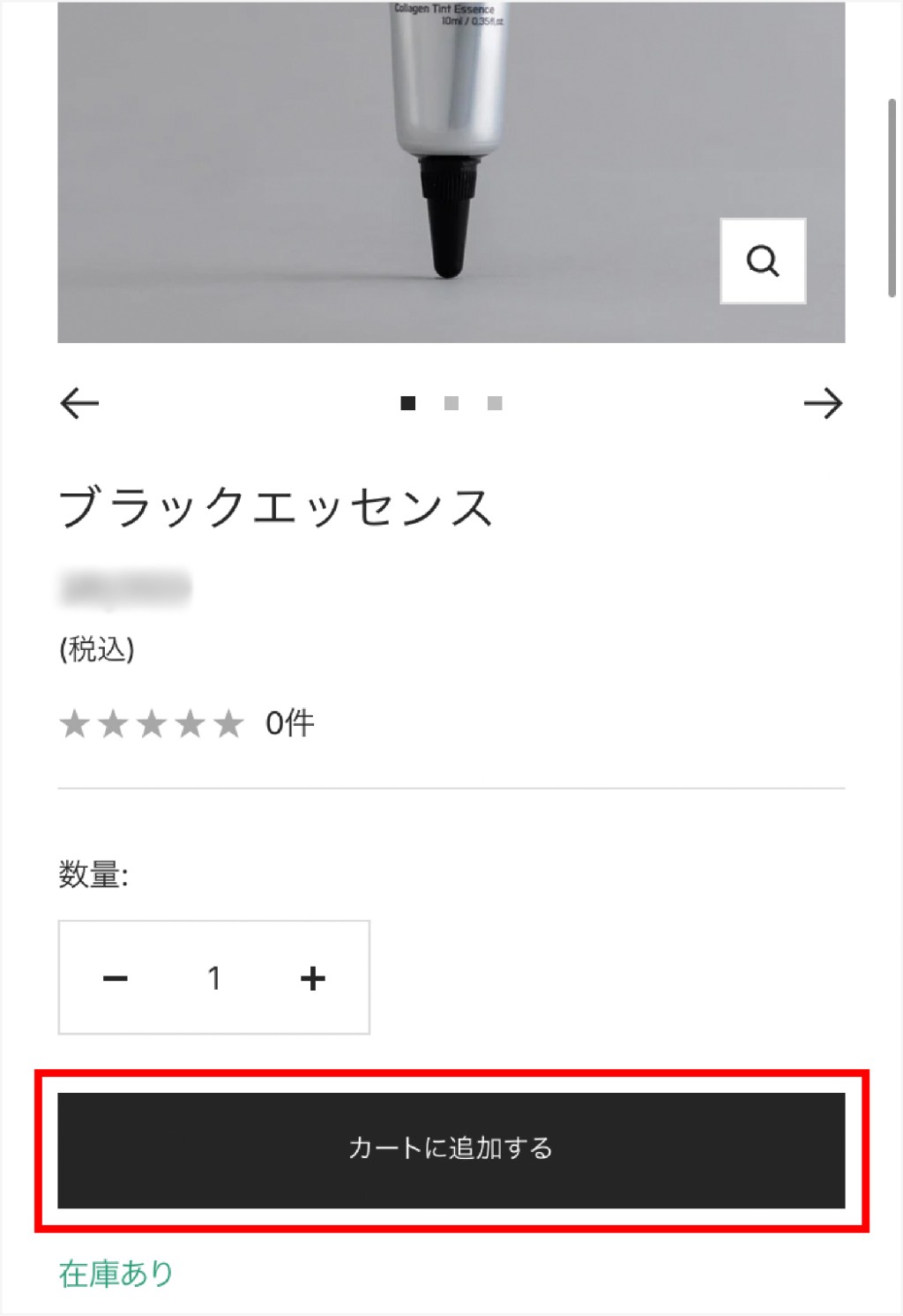This screenshot has width=903, height=1316.
Task: Go to the previous product image
Action: [x=79, y=404]
